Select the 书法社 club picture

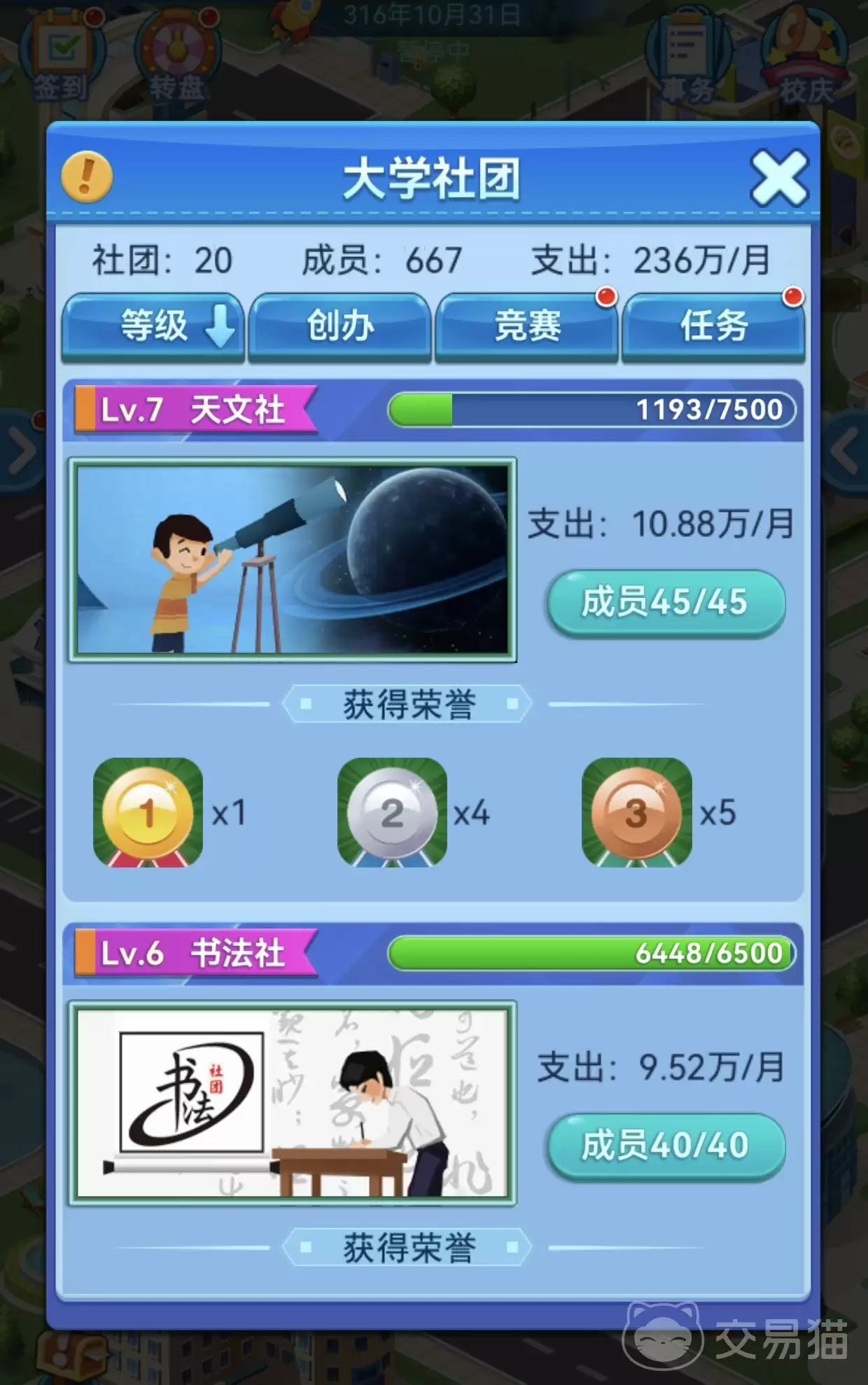pyautogui.click(x=293, y=1104)
